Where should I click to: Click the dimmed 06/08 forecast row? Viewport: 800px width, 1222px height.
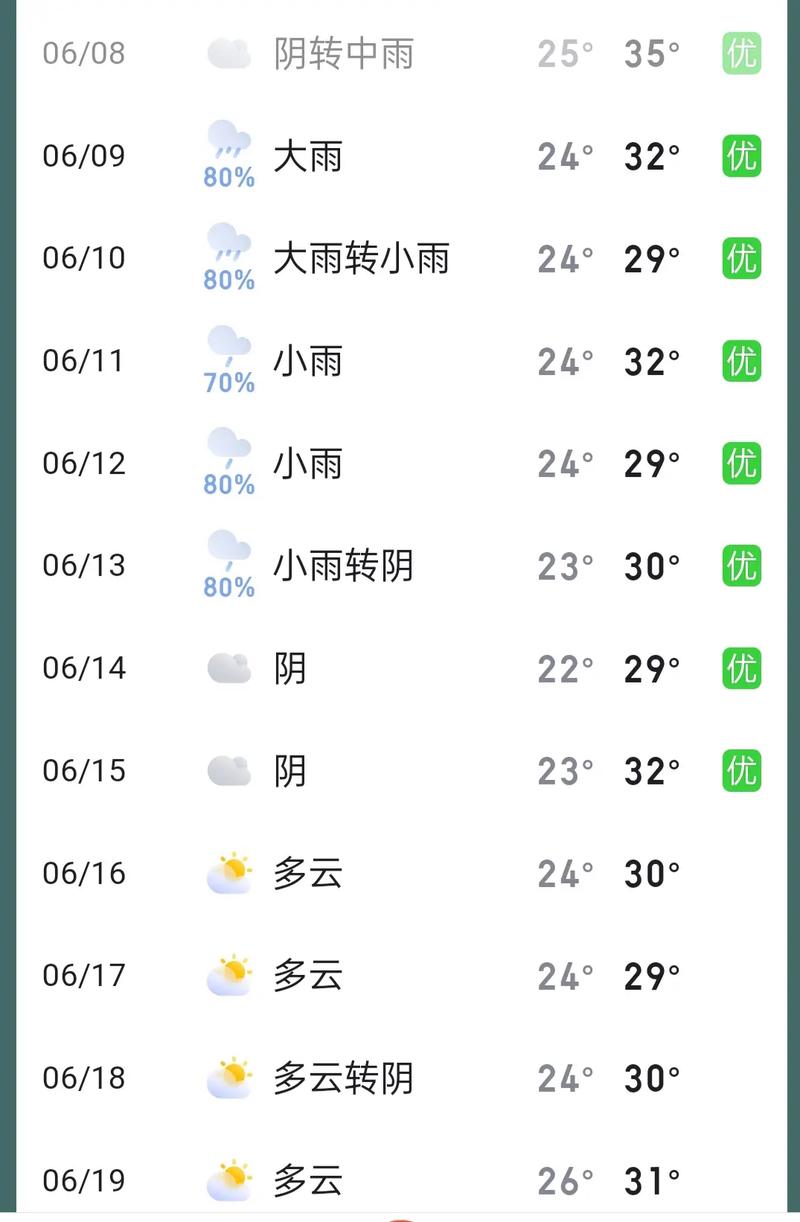(400, 52)
